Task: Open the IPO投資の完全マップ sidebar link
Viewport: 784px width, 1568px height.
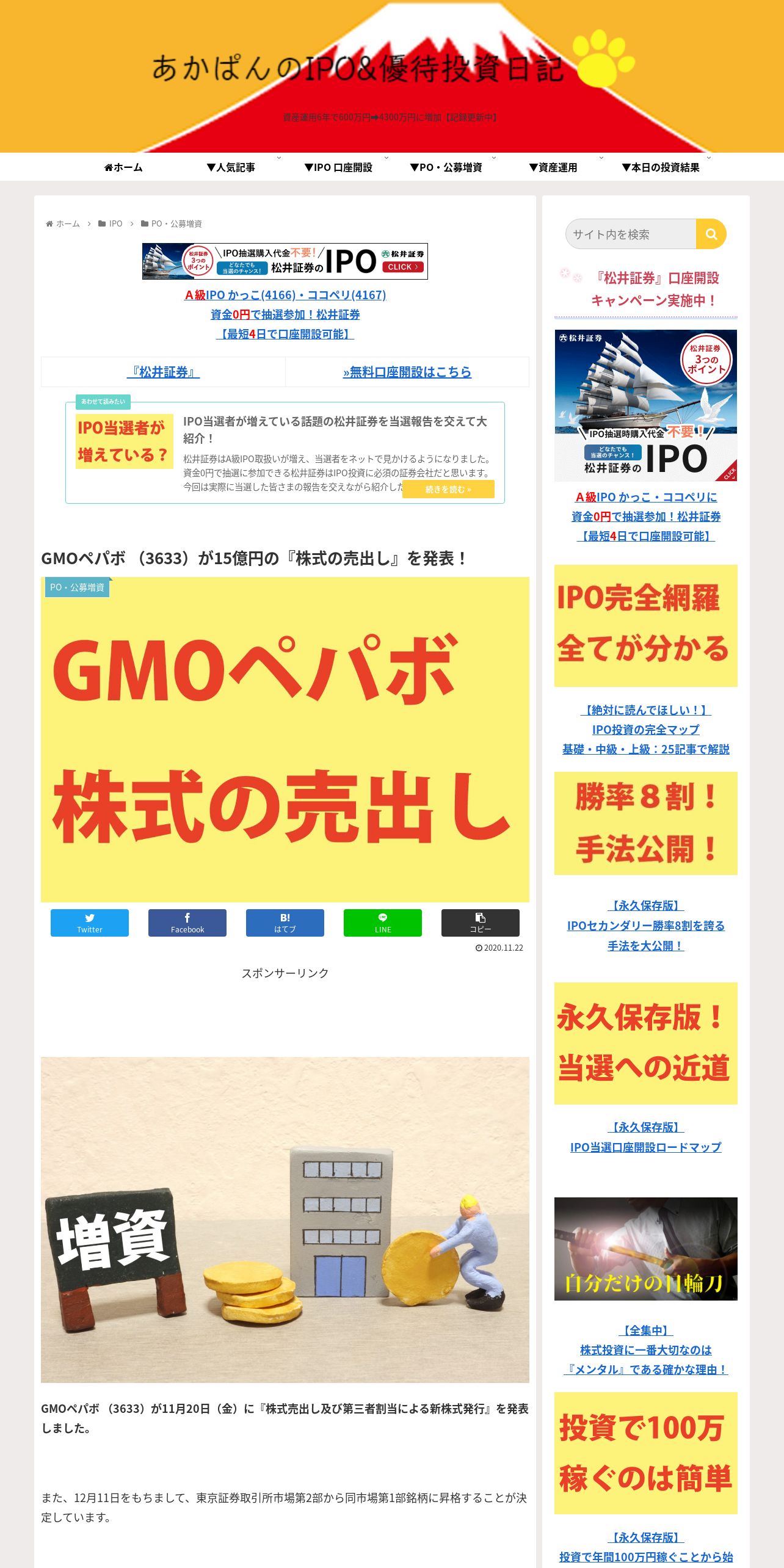Action: (x=645, y=730)
